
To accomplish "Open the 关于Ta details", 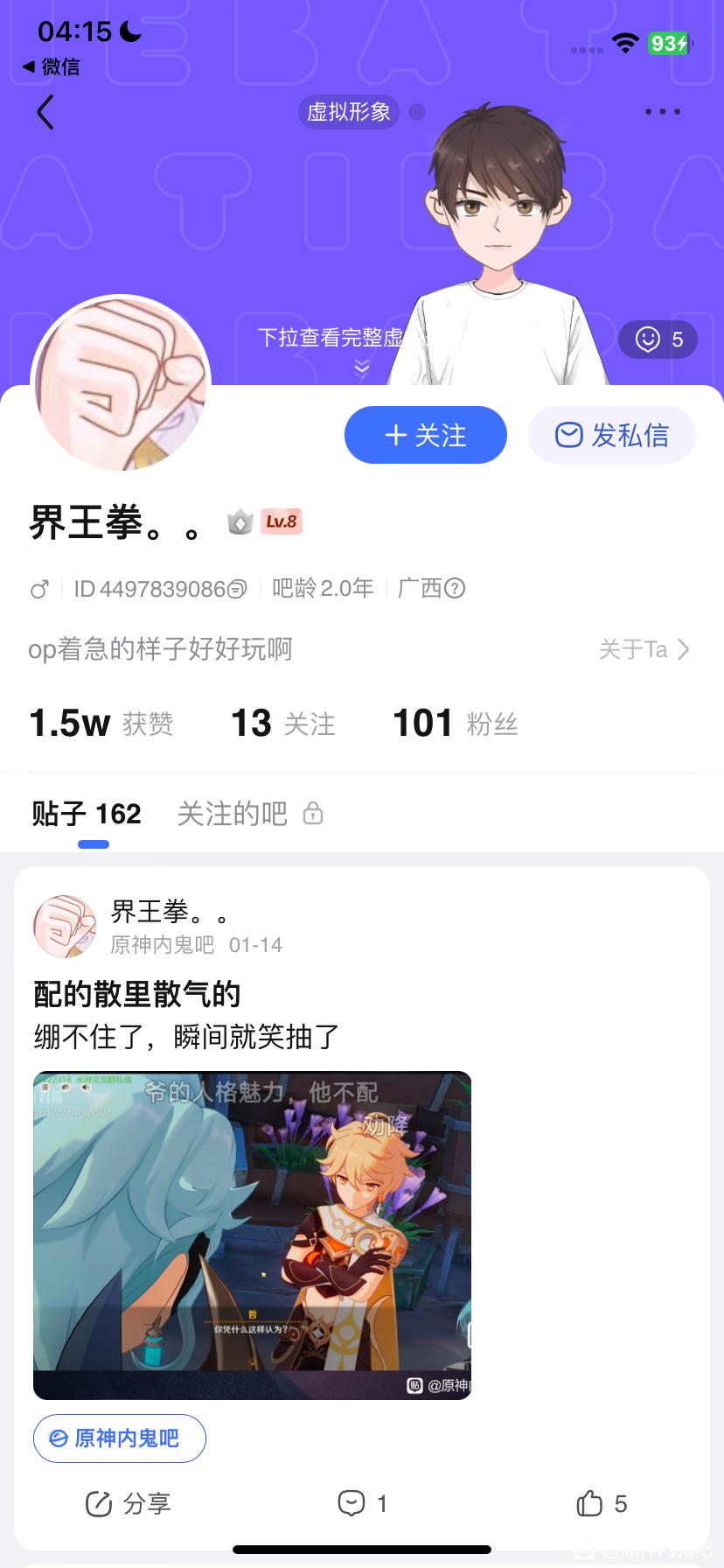I will 644,649.
